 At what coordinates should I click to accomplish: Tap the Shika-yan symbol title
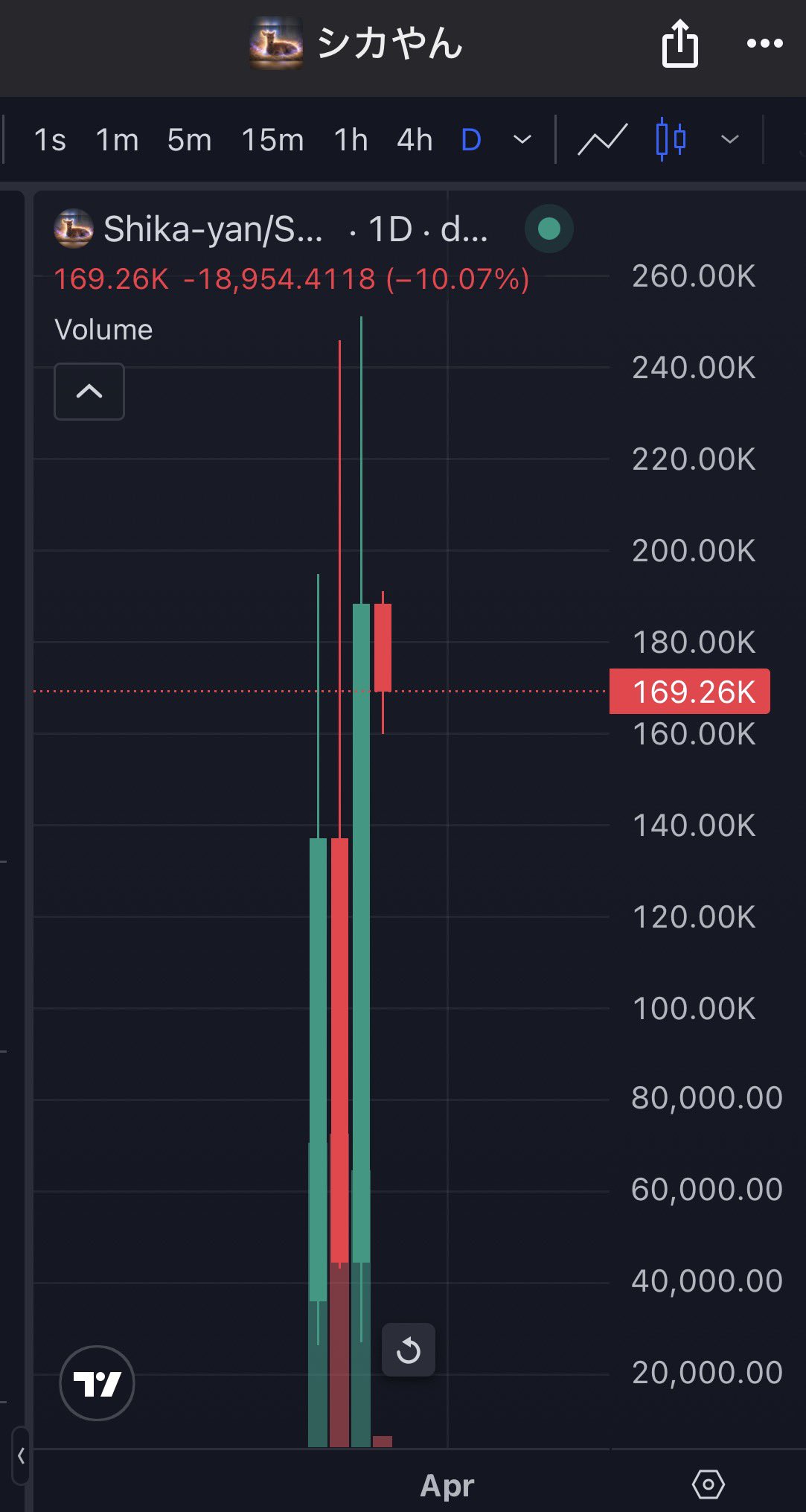pyautogui.click(x=213, y=229)
